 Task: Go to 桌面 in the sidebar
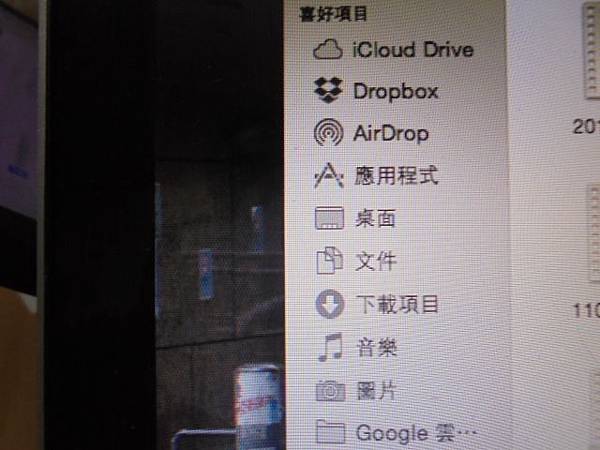375,219
